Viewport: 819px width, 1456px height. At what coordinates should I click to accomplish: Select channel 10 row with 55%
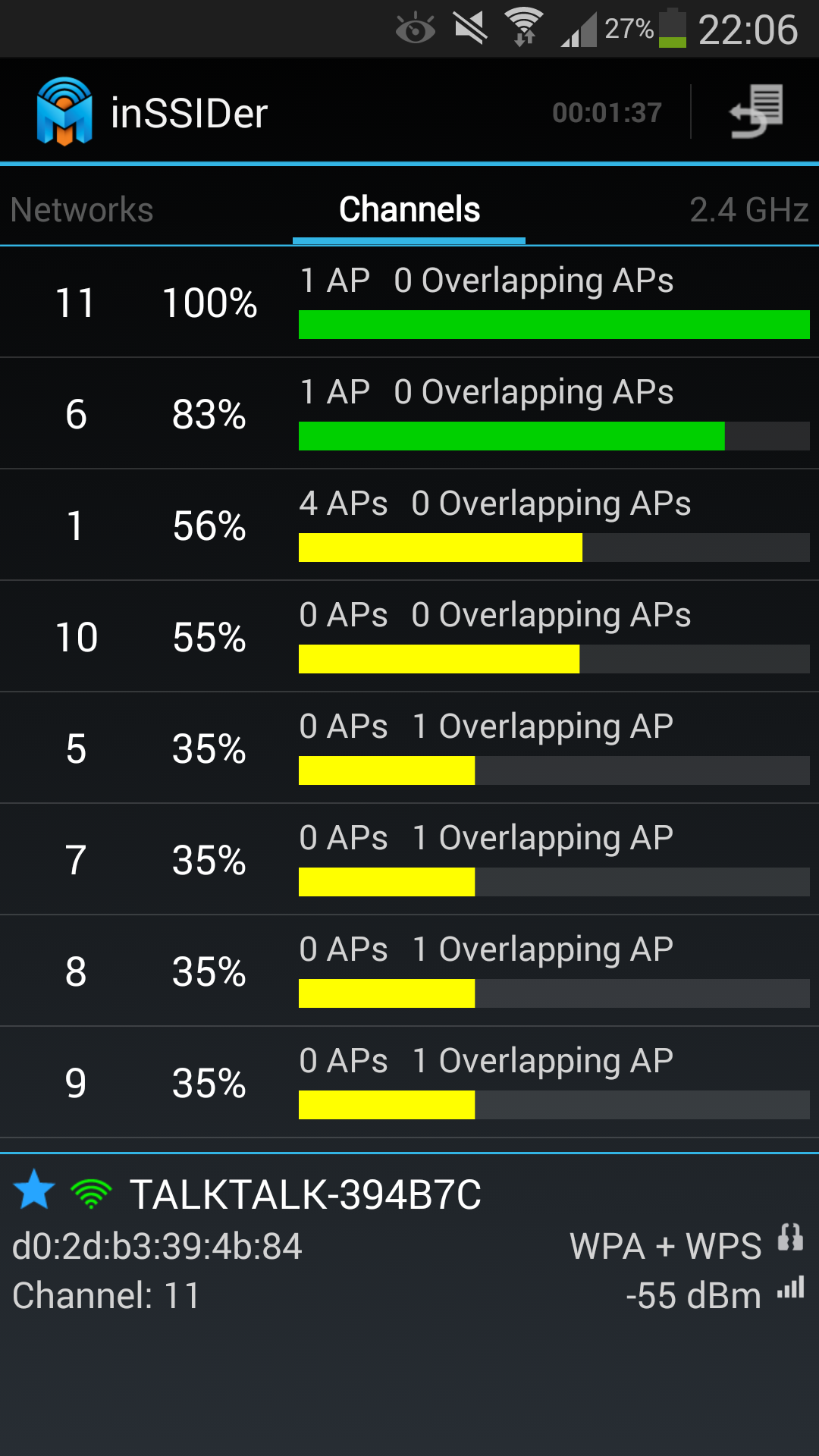click(409, 636)
